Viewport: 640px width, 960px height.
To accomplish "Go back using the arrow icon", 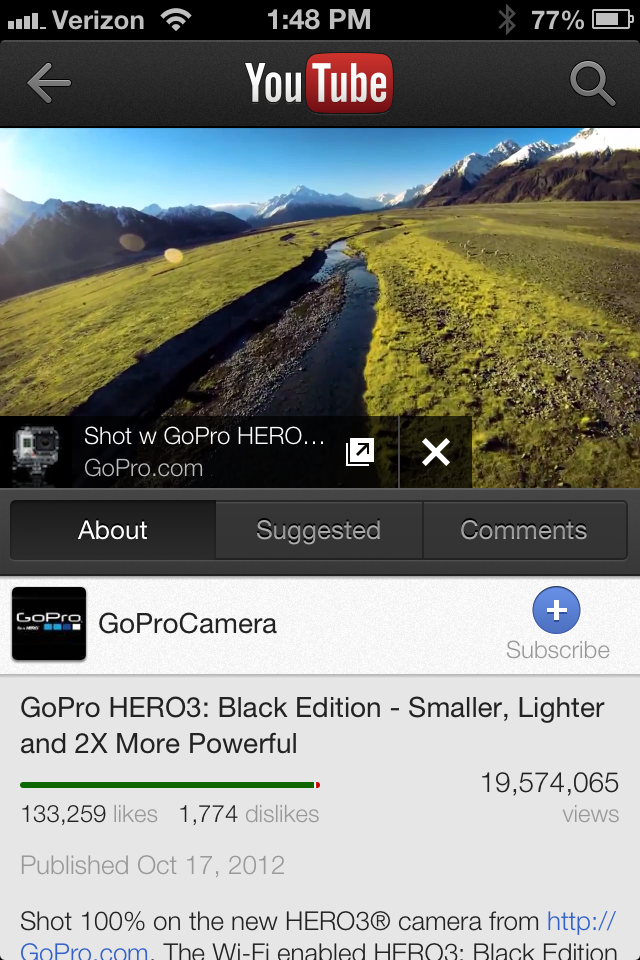I will coord(48,84).
